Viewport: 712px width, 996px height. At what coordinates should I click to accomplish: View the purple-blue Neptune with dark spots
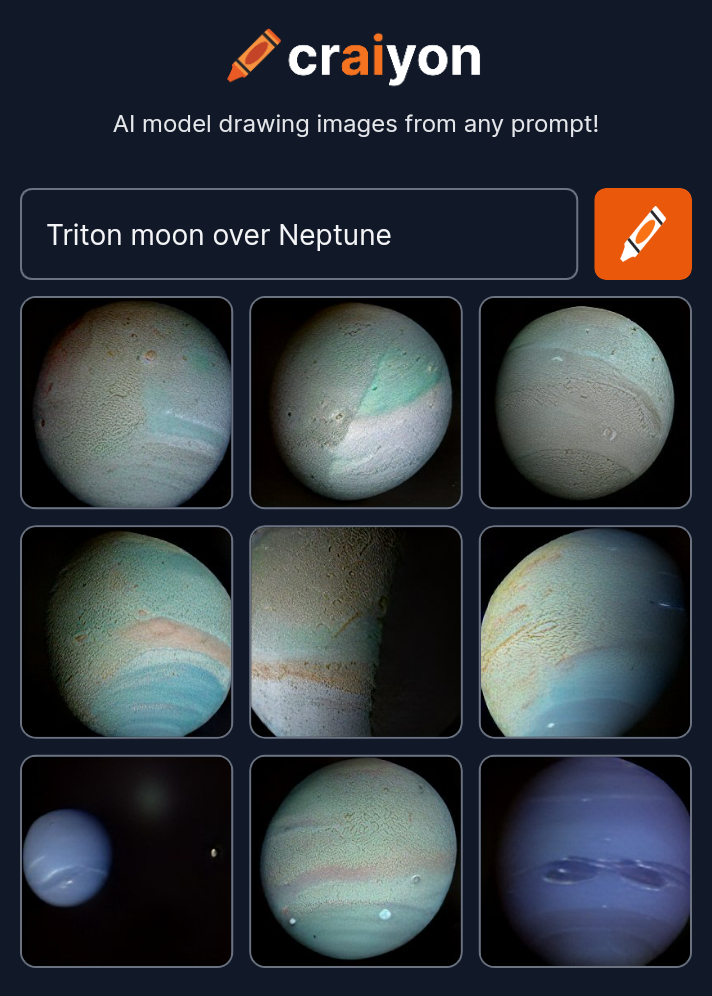pos(585,861)
